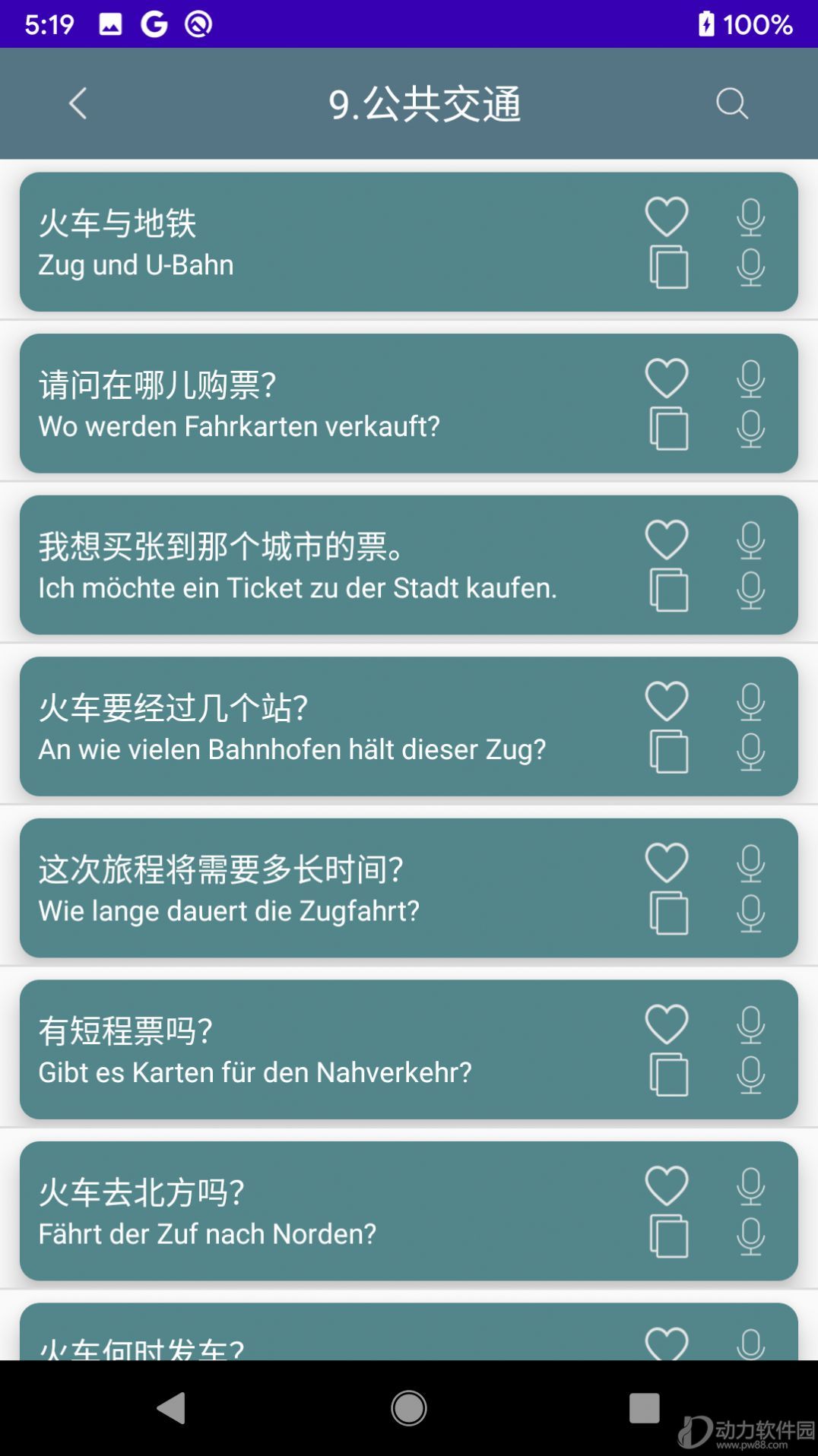
Task: Play Chinese audio for '有短程票吗?'
Action: [x=750, y=1025]
